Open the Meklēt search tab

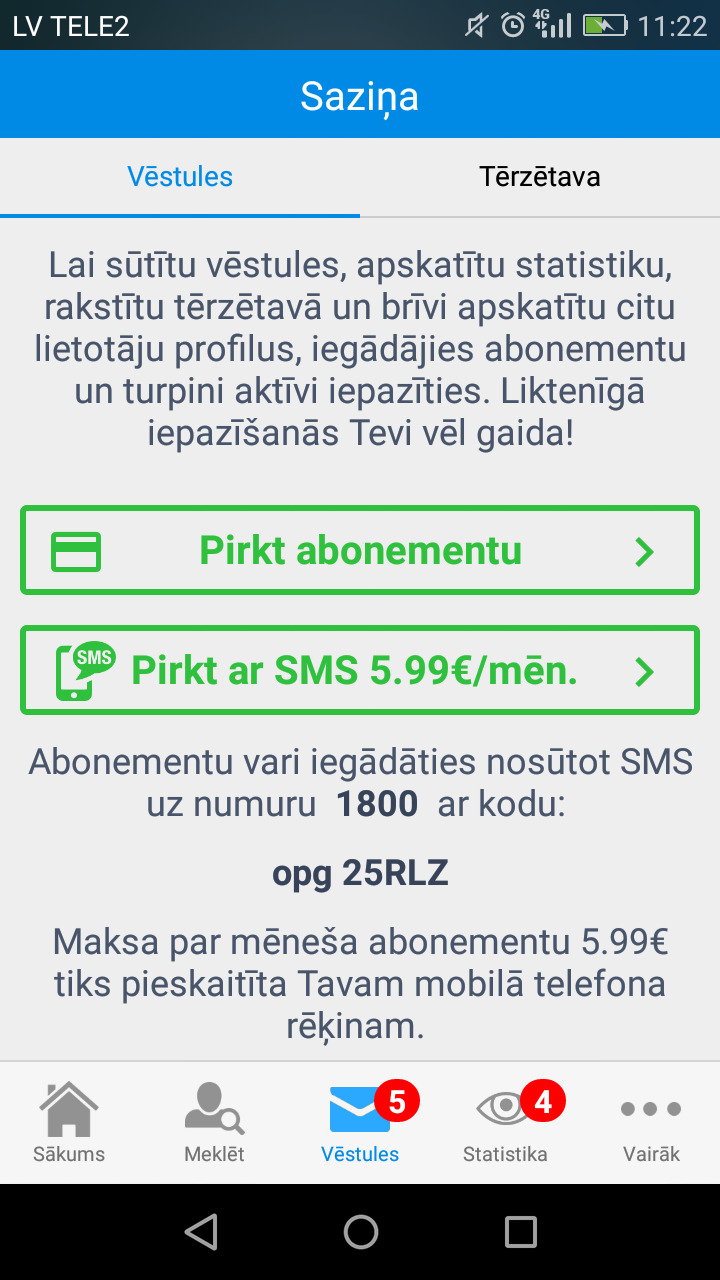(x=214, y=1122)
